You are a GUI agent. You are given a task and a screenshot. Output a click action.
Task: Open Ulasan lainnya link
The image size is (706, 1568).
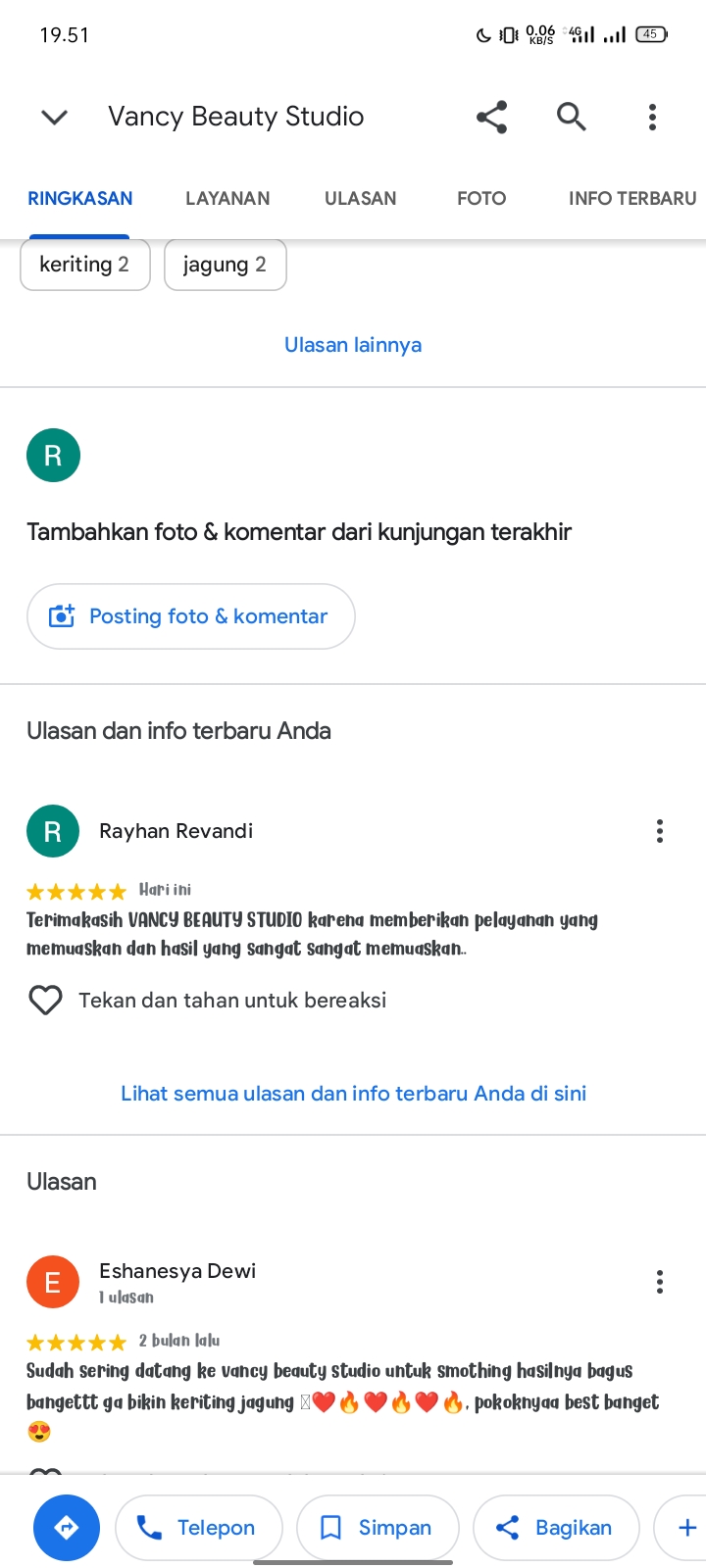coord(353,345)
